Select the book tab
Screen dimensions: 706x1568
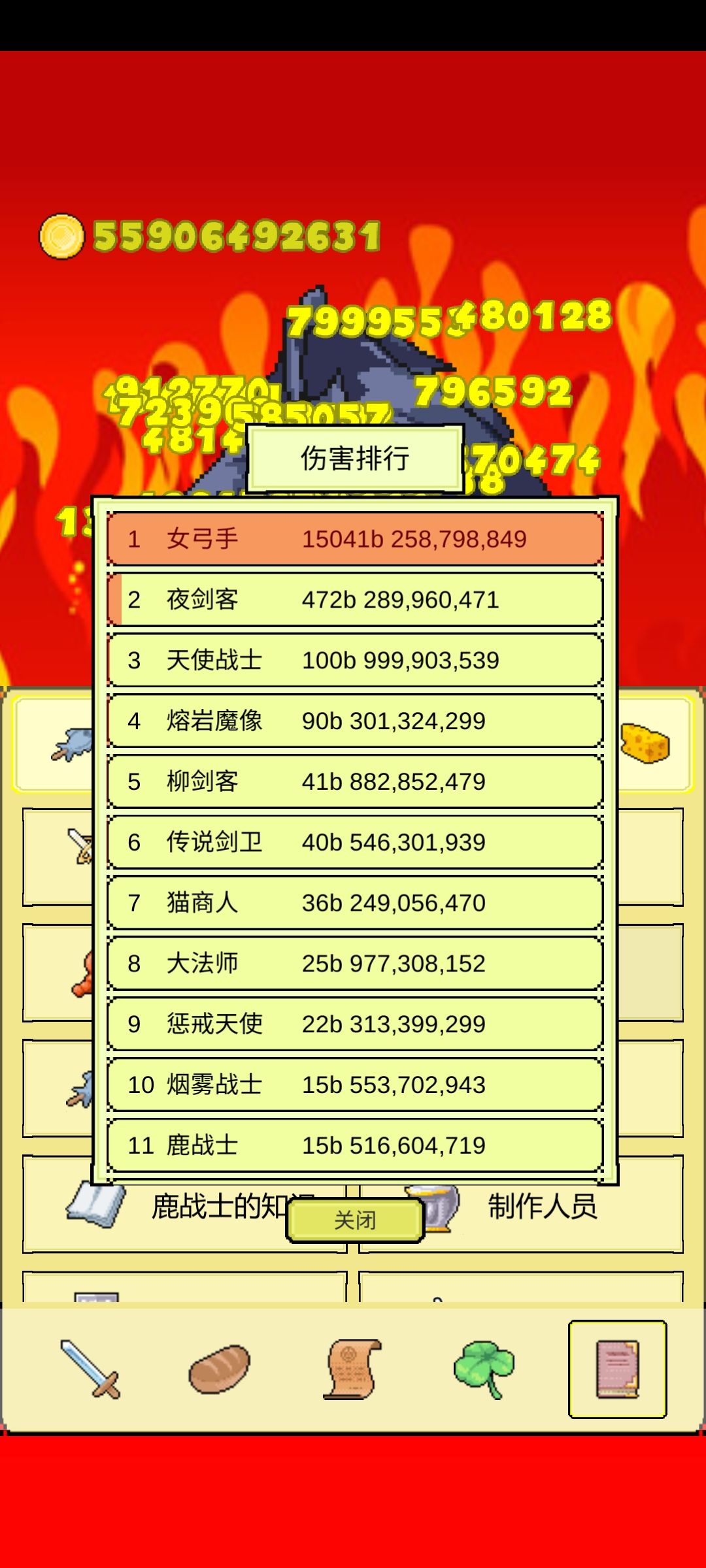point(617,1369)
